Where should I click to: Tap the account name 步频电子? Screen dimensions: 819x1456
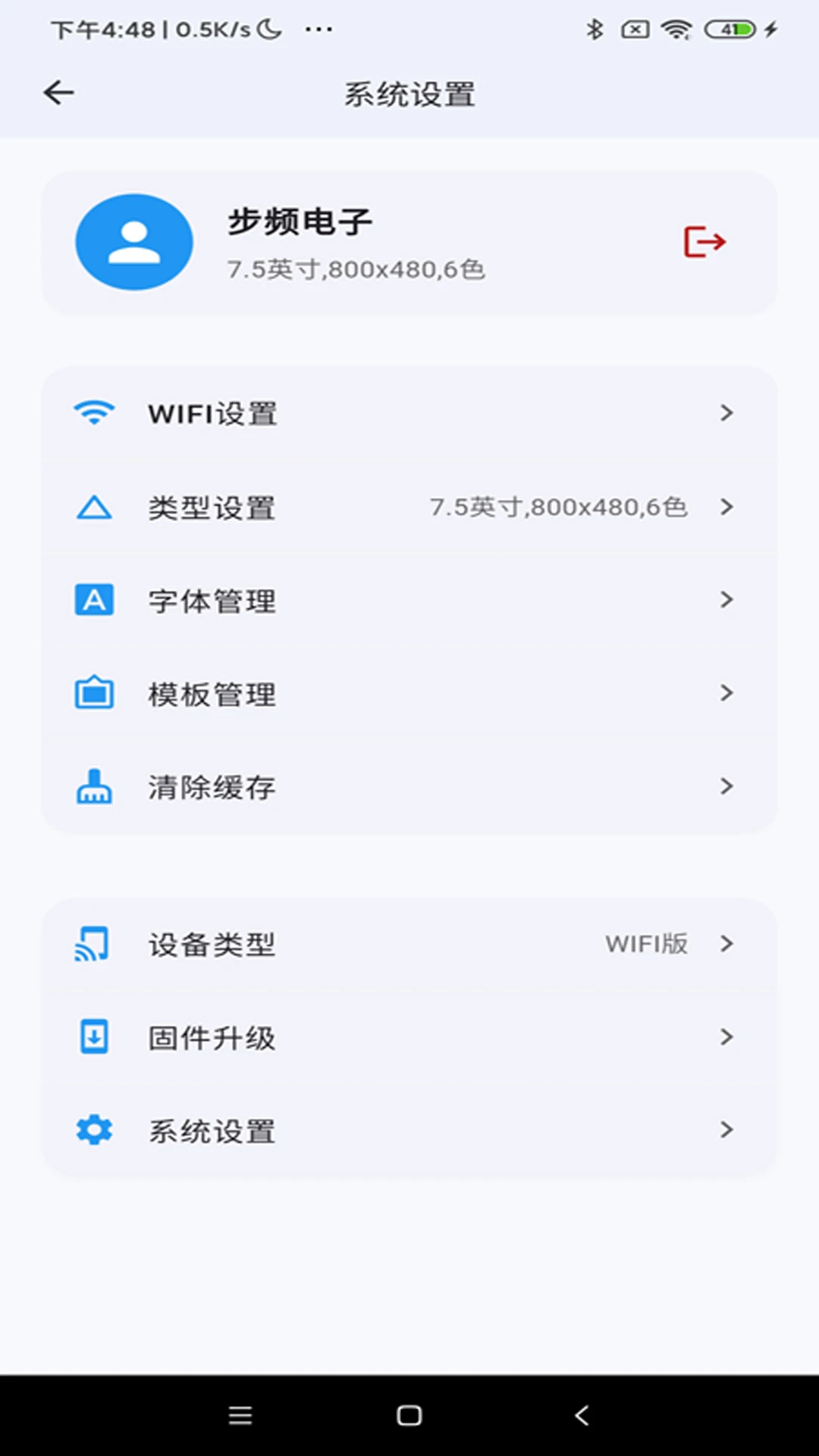click(x=301, y=222)
